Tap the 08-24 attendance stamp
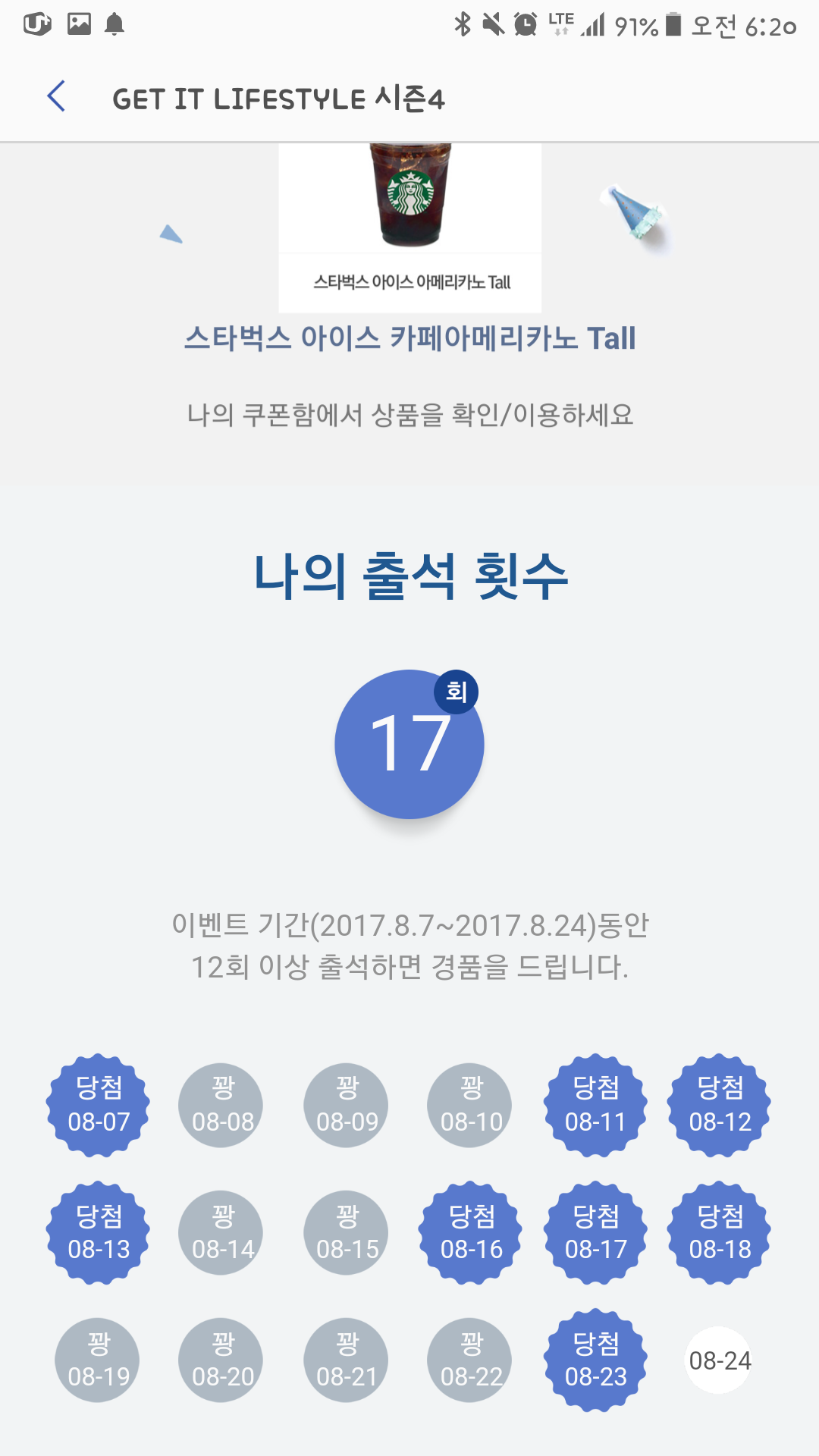The height and width of the screenshot is (1456, 819). (719, 1360)
